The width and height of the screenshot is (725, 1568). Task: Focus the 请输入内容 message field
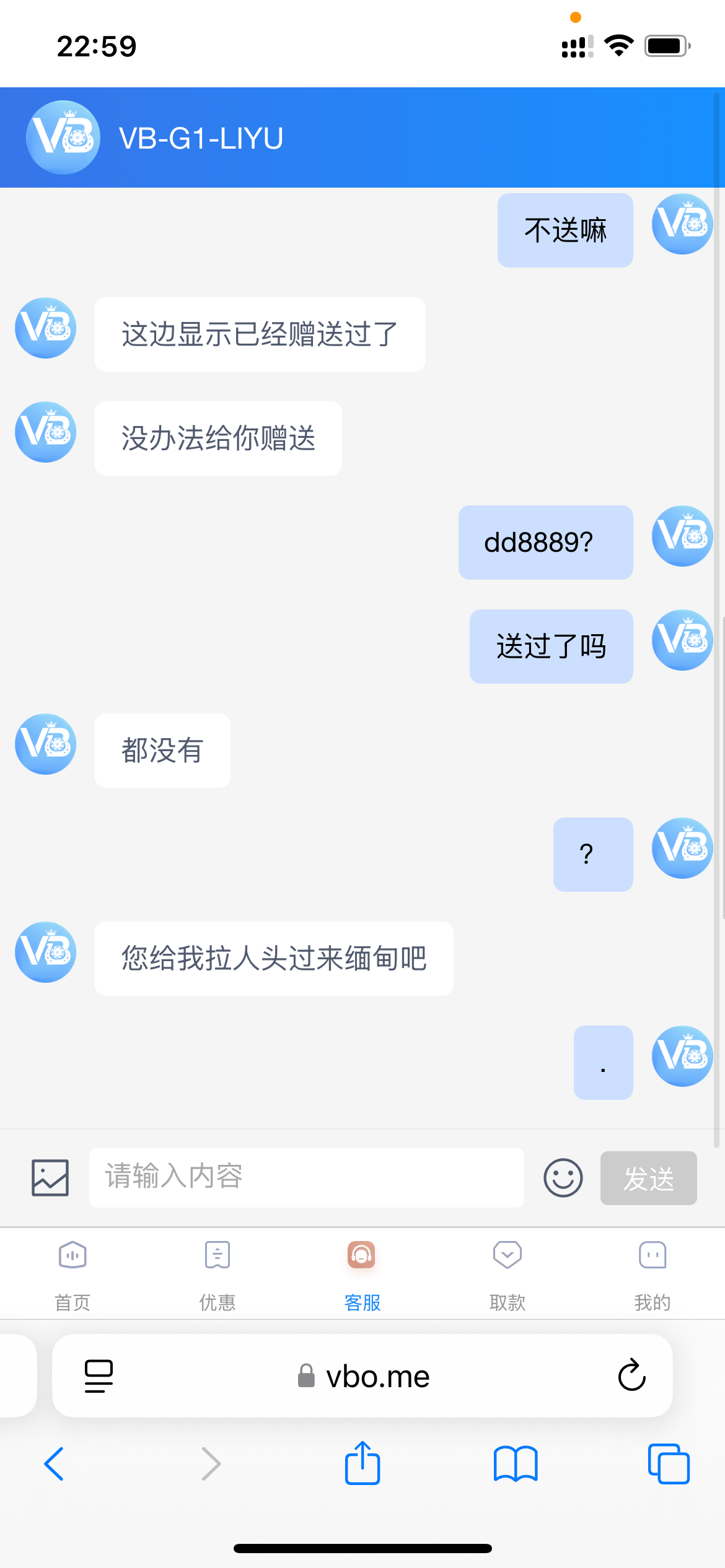[x=306, y=1177]
